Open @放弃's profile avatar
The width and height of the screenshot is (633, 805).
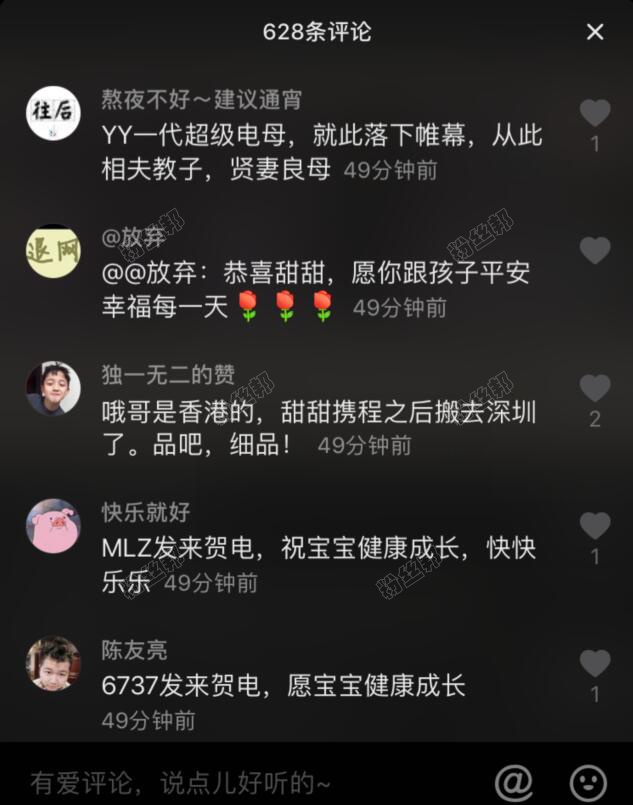tap(53, 251)
